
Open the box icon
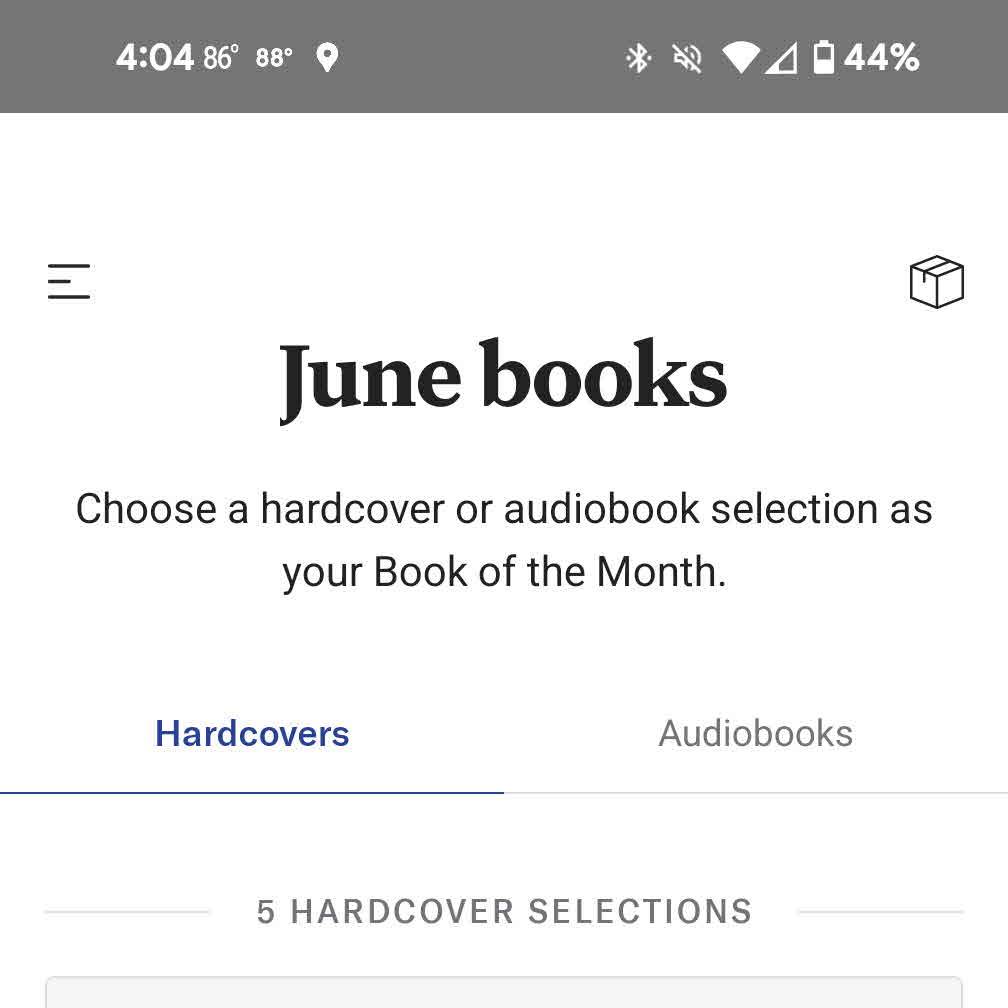(x=936, y=282)
